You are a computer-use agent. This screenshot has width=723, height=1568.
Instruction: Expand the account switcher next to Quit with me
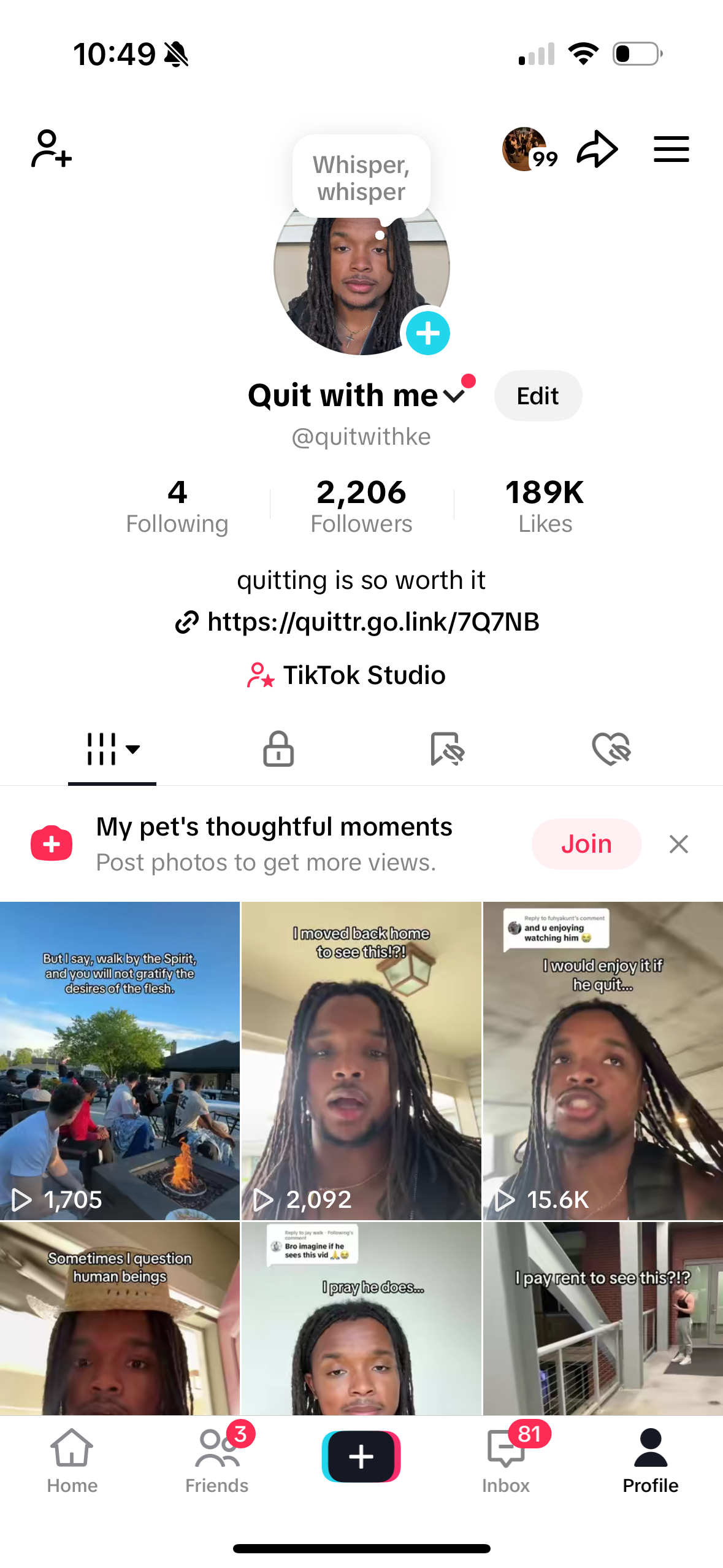pyautogui.click(x=454, y=396)
